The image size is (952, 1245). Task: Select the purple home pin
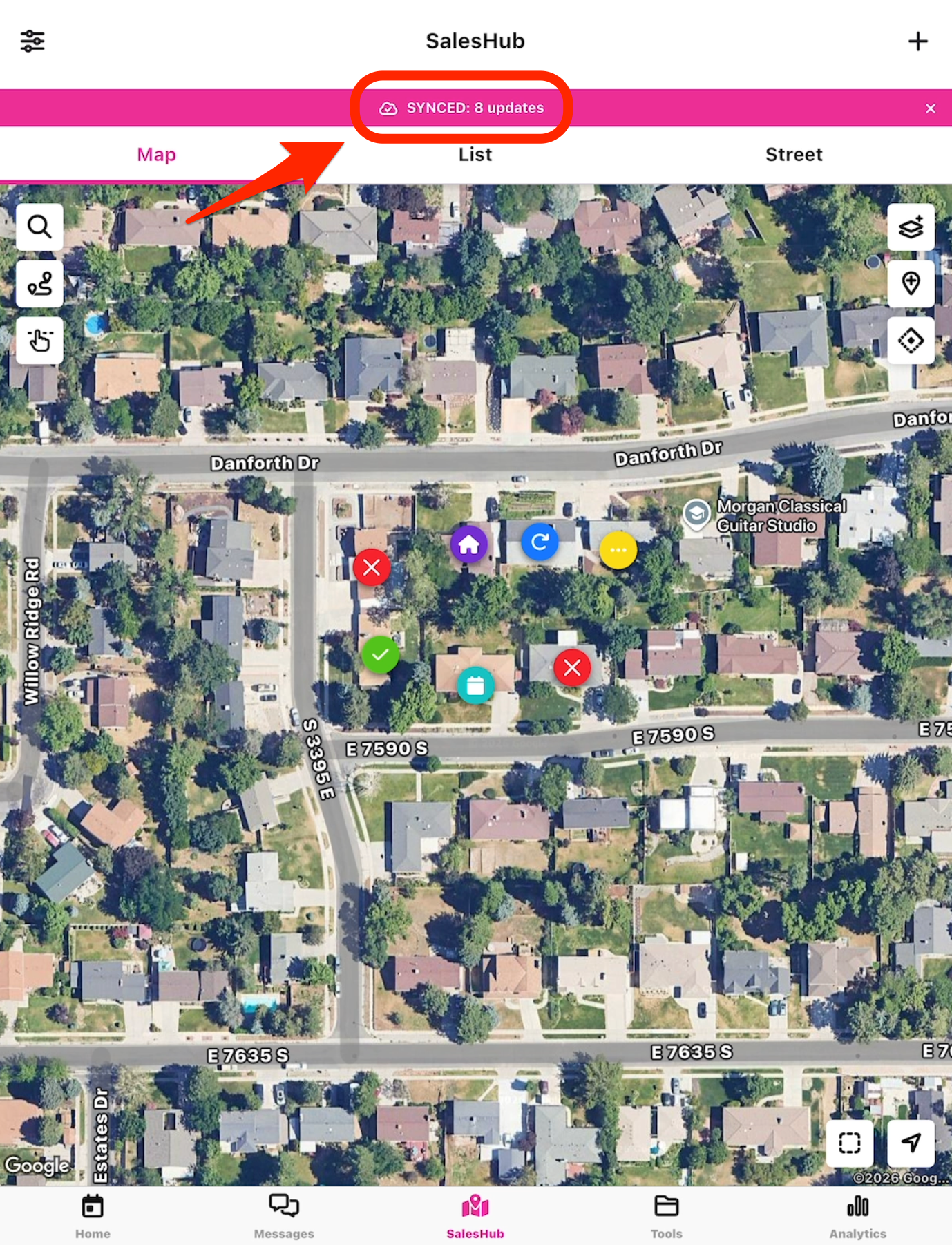[x=469, y=544]
